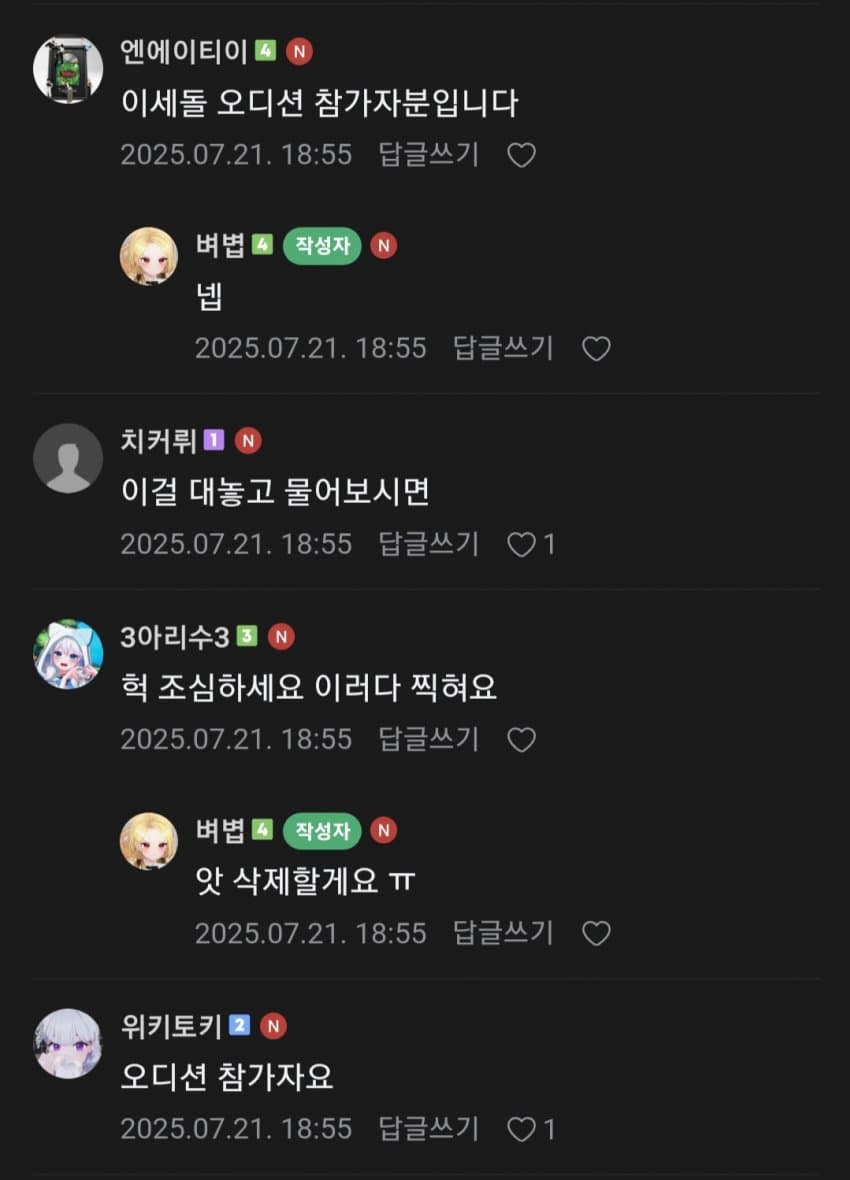This screenshot has height=1180, width=850.
Task: Like 벼볍's "넵" reply
Action: tap(596, 349)
